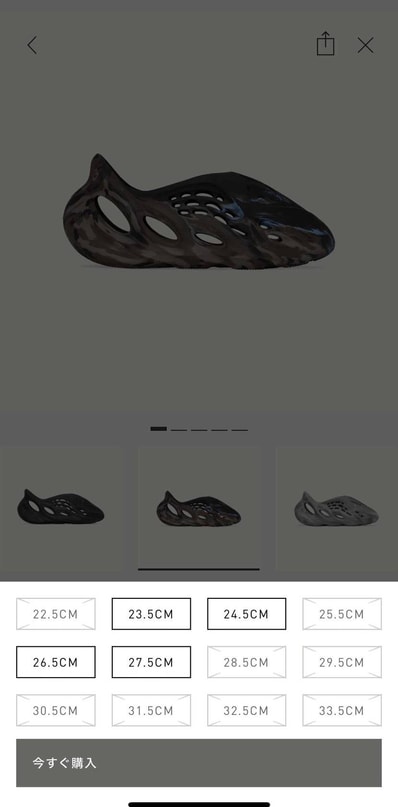The height and width of the screenshot is (807, 398).
Task: Select size 27.5CM
Action: tap(151, 662)
